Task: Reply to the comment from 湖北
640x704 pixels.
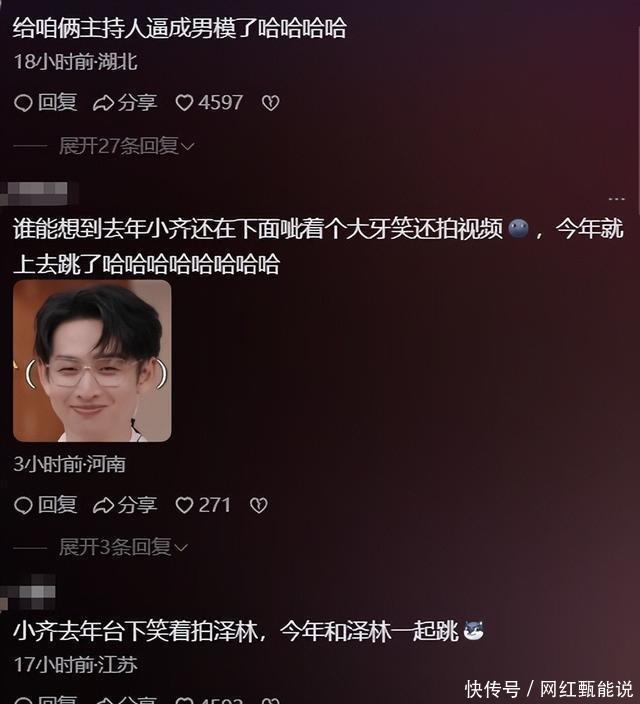Action: coord(46,102)
